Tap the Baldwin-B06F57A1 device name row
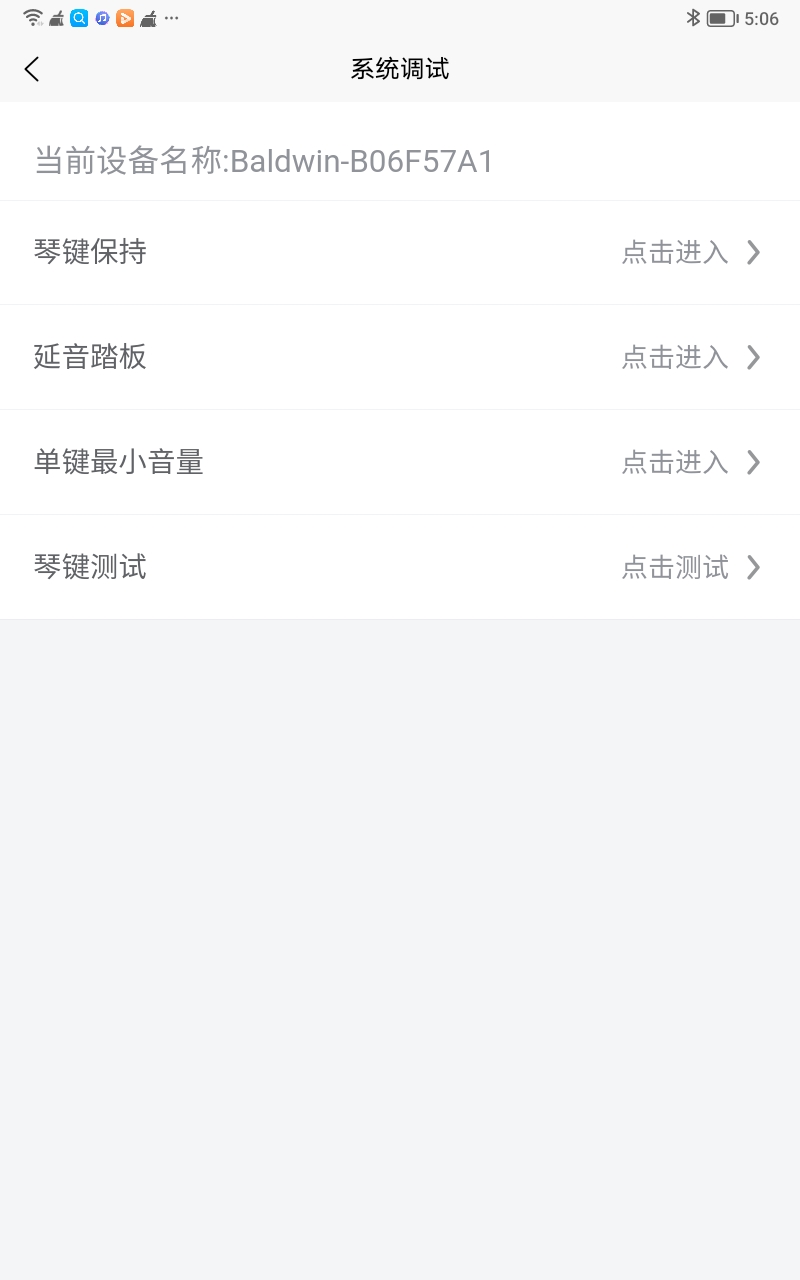This screenshot has height=1280, width=800. coord(262,160)
